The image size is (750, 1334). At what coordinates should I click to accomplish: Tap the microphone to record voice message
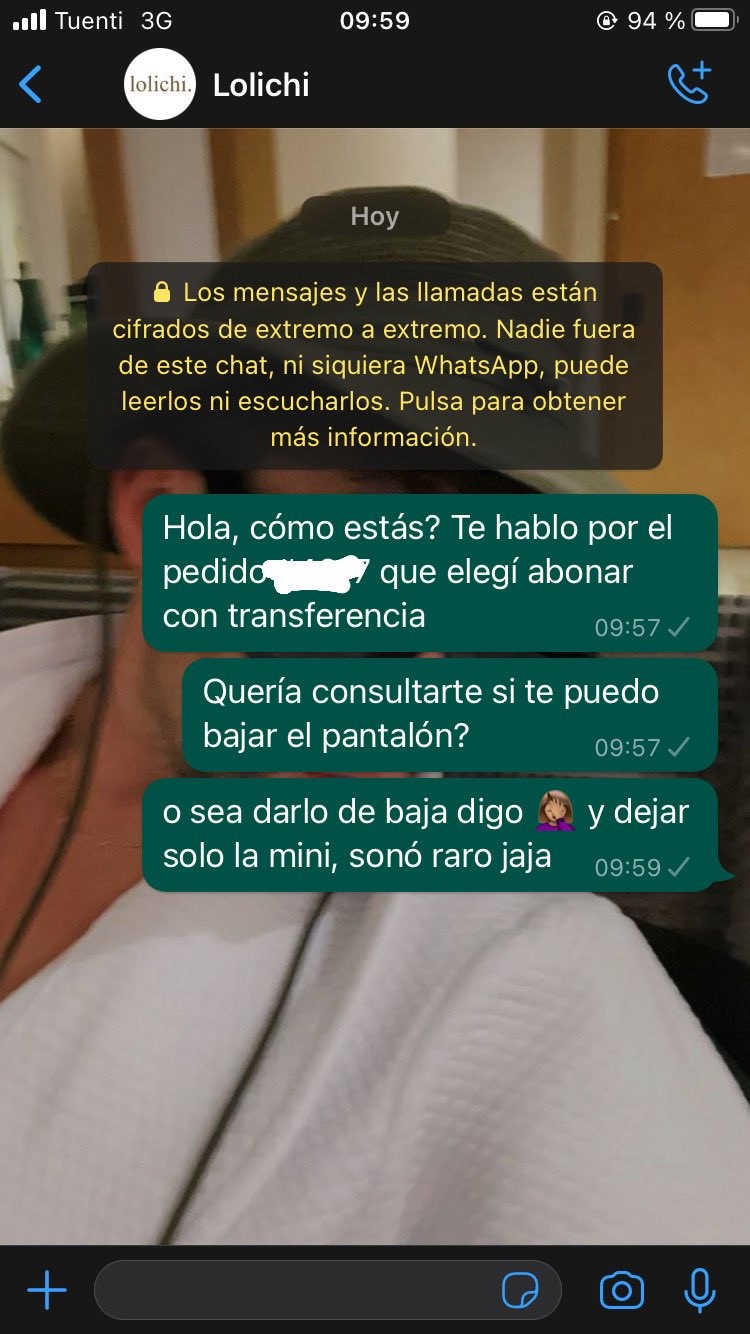[699, 1290]
